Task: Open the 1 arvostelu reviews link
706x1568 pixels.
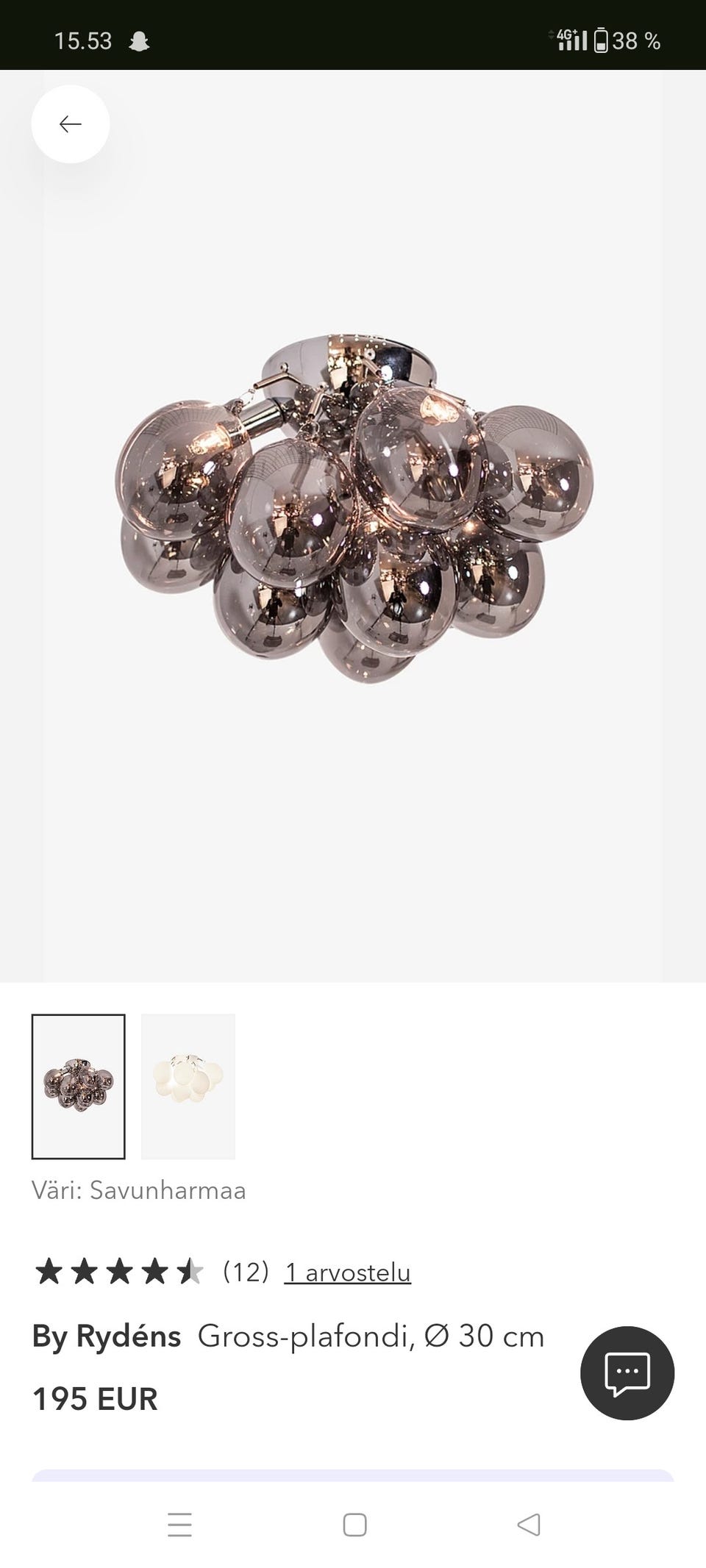Action: click(x=347, y=1272)
